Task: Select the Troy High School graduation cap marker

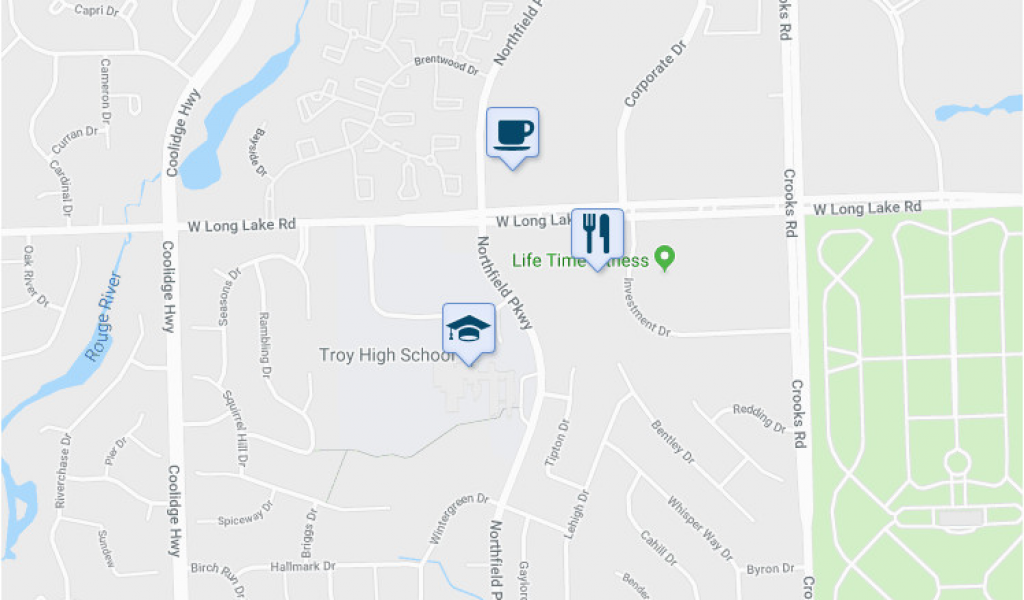Action: coord(468,328)
